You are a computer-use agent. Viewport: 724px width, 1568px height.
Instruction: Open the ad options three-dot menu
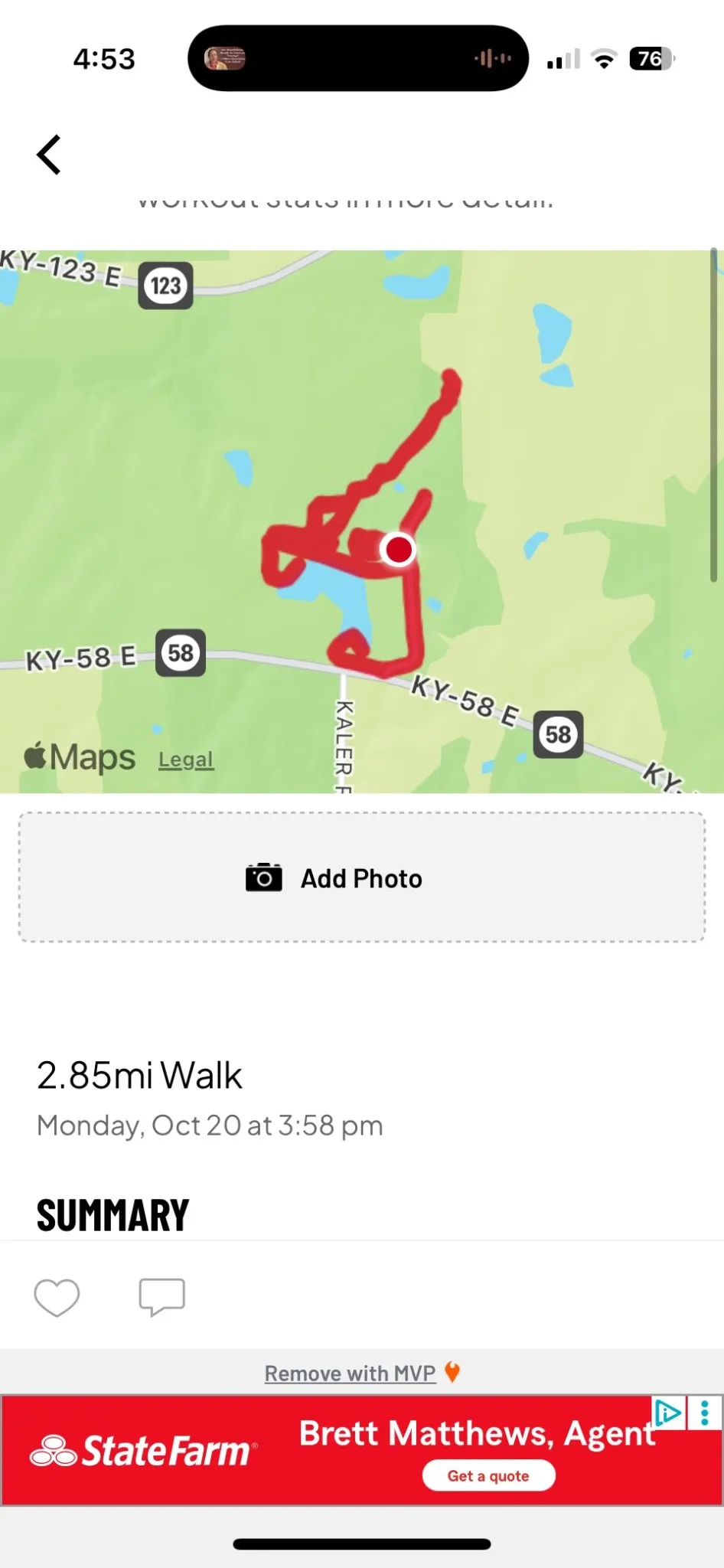(x=705, y=1413)
